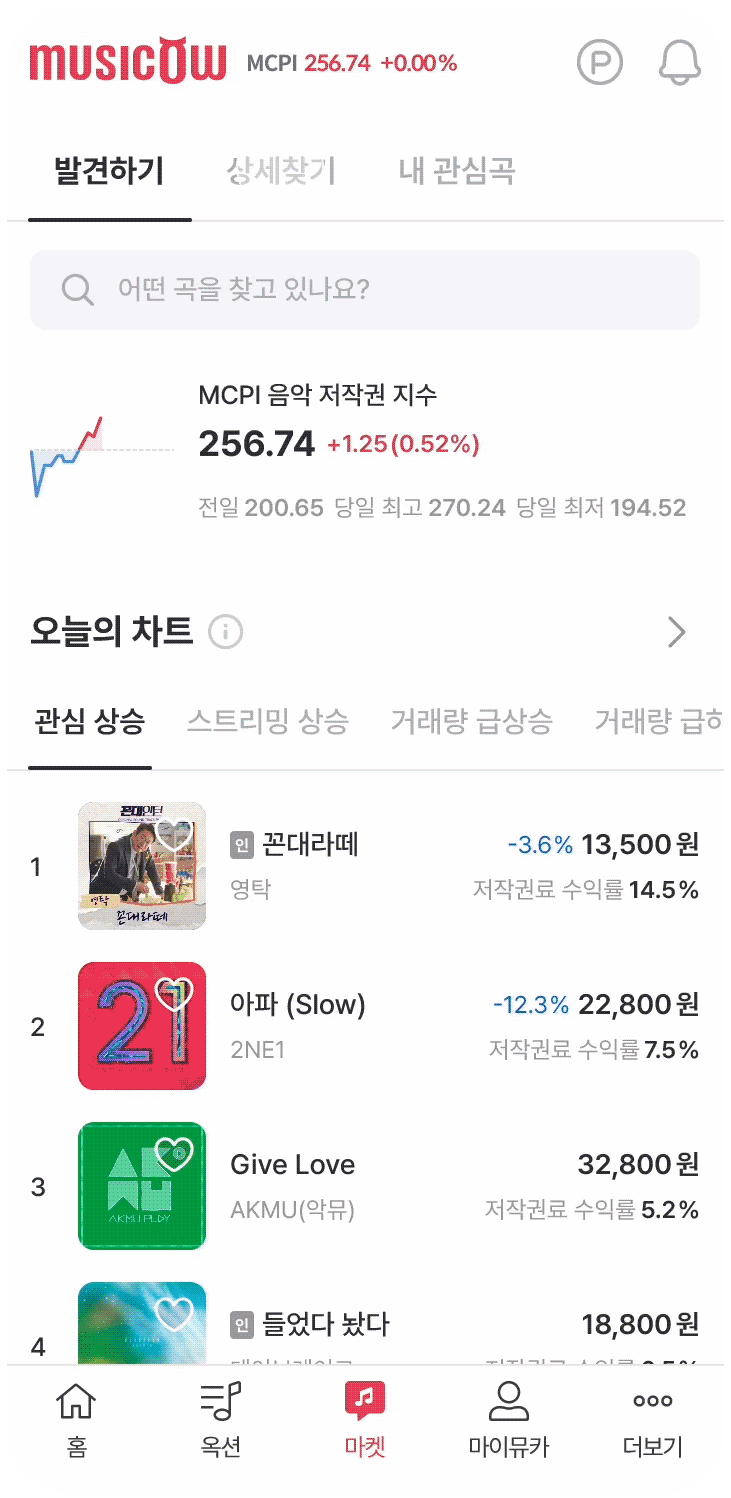
Task: Switch to the 내 관심곡 tab
Action: tap(456, 171)
